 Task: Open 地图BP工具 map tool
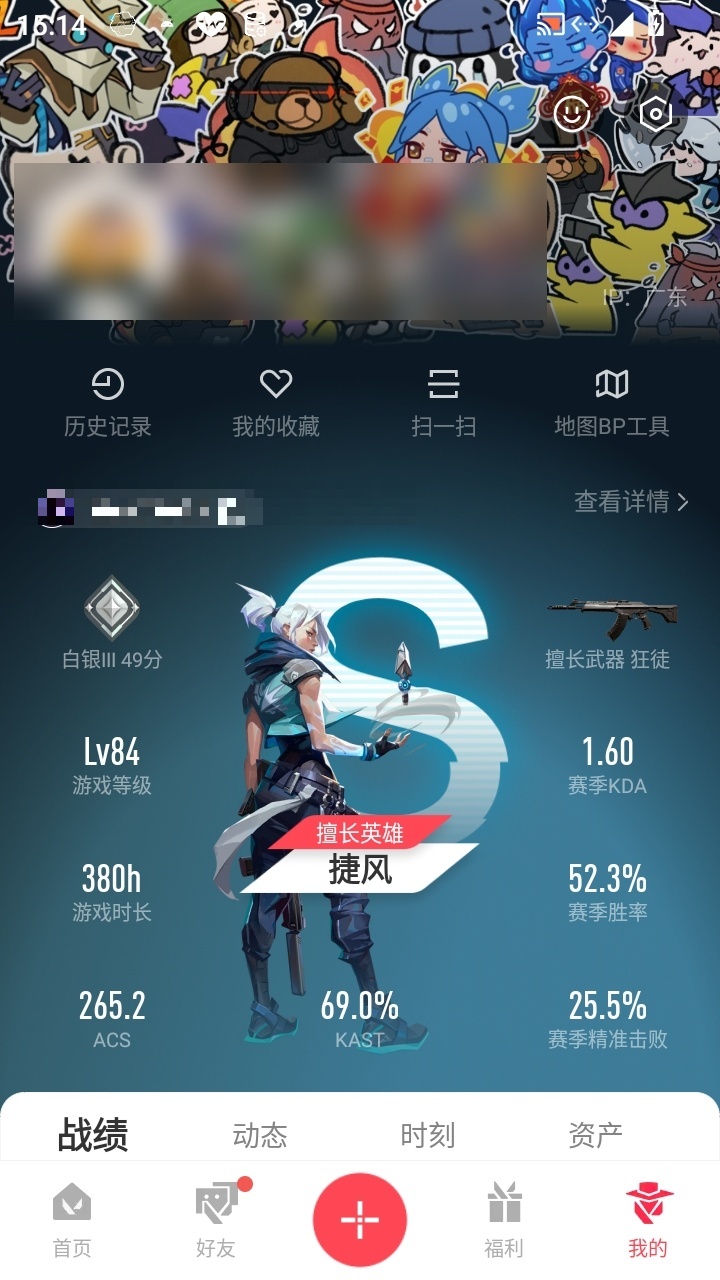[x=612, y=403]
